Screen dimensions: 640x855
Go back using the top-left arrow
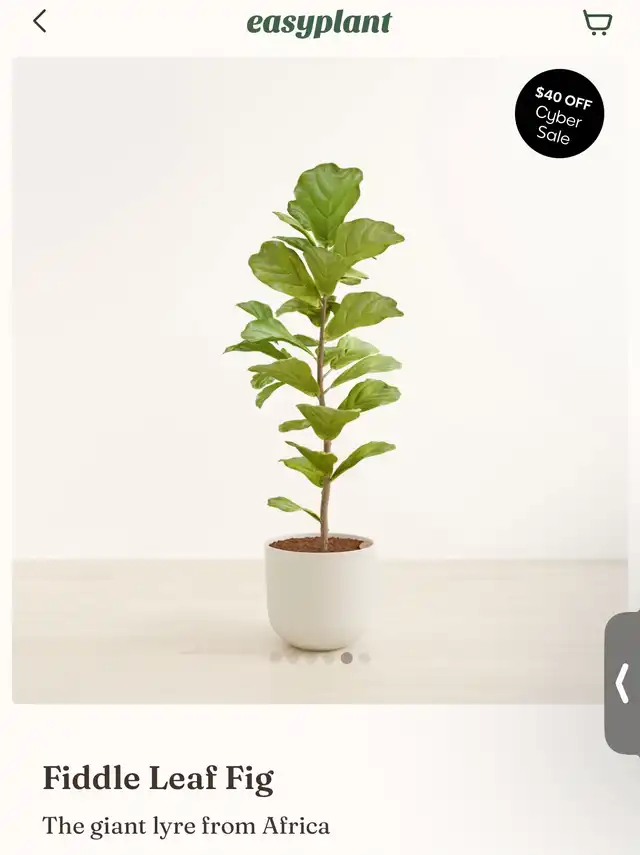point(40,21)
